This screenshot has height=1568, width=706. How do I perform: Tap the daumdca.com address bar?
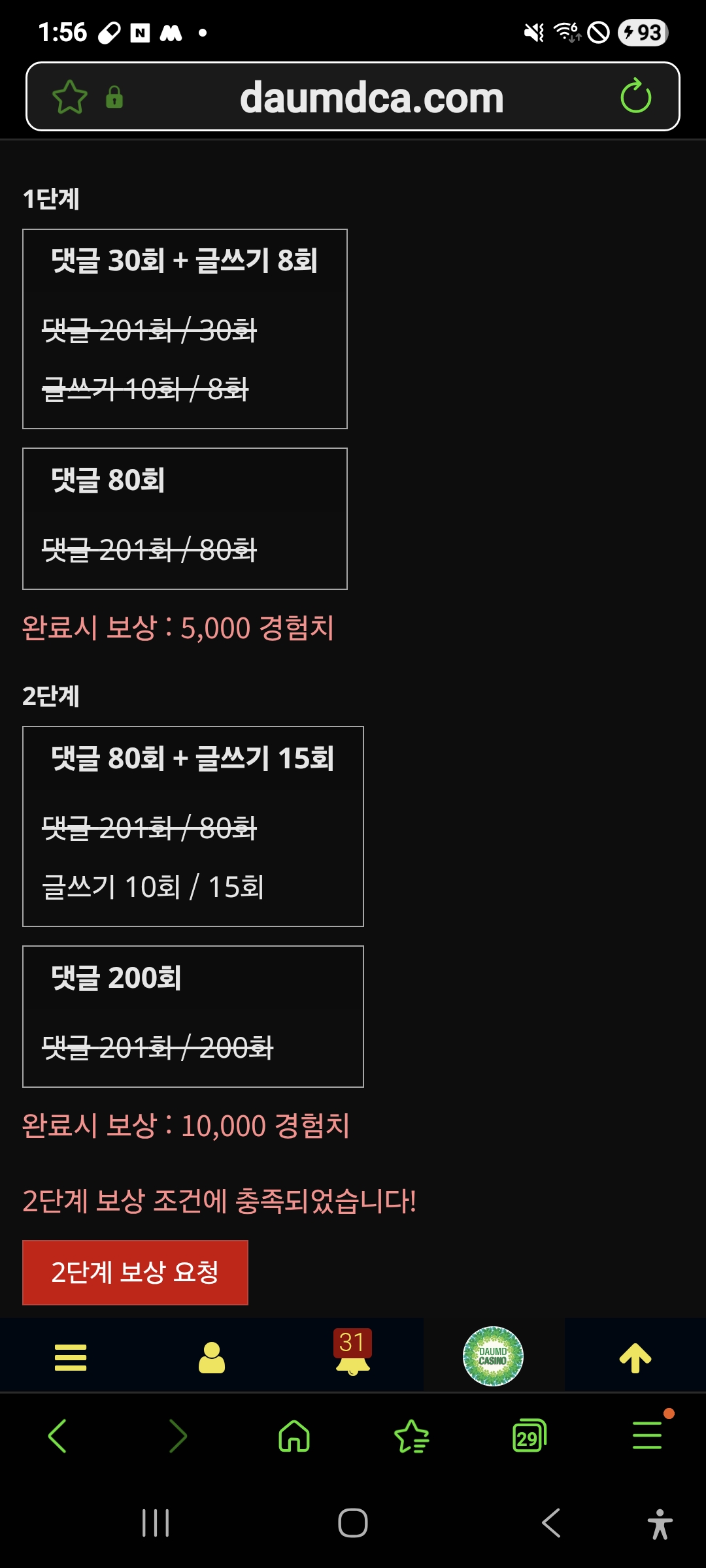[x=371, y=97]
